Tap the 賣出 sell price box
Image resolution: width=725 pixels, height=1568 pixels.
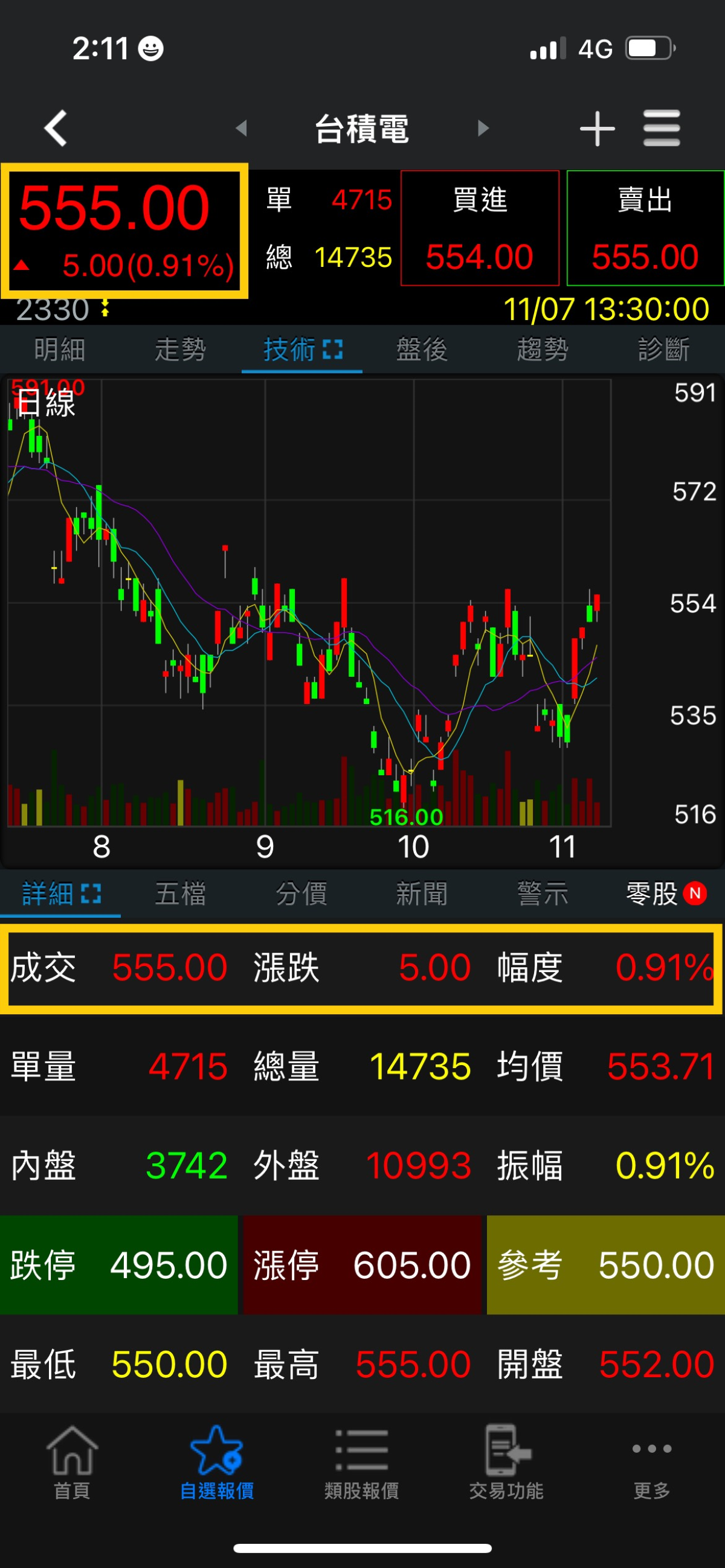click(645, 228)
